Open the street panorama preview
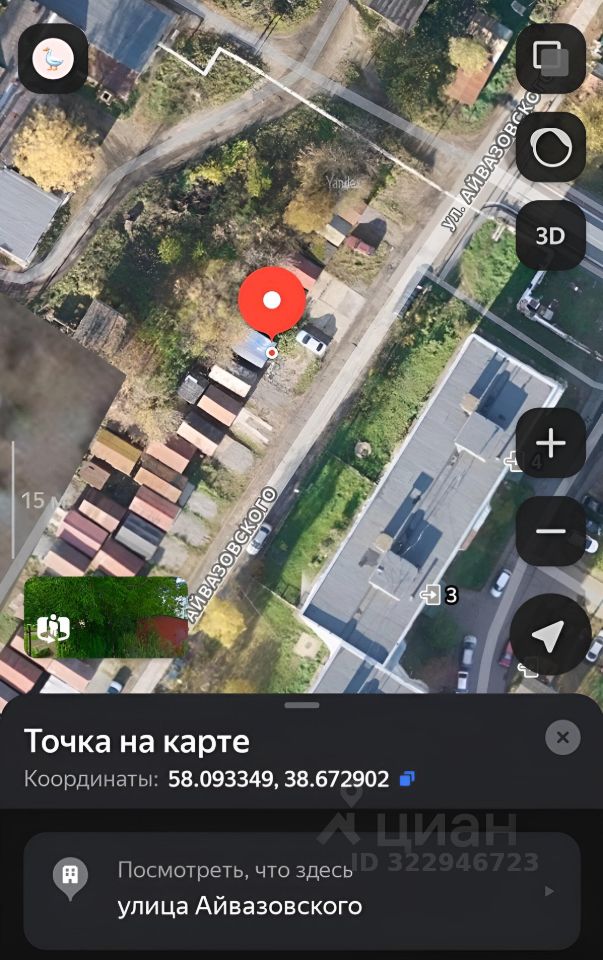This screenshot has height=960, width=603. (106, 617)
